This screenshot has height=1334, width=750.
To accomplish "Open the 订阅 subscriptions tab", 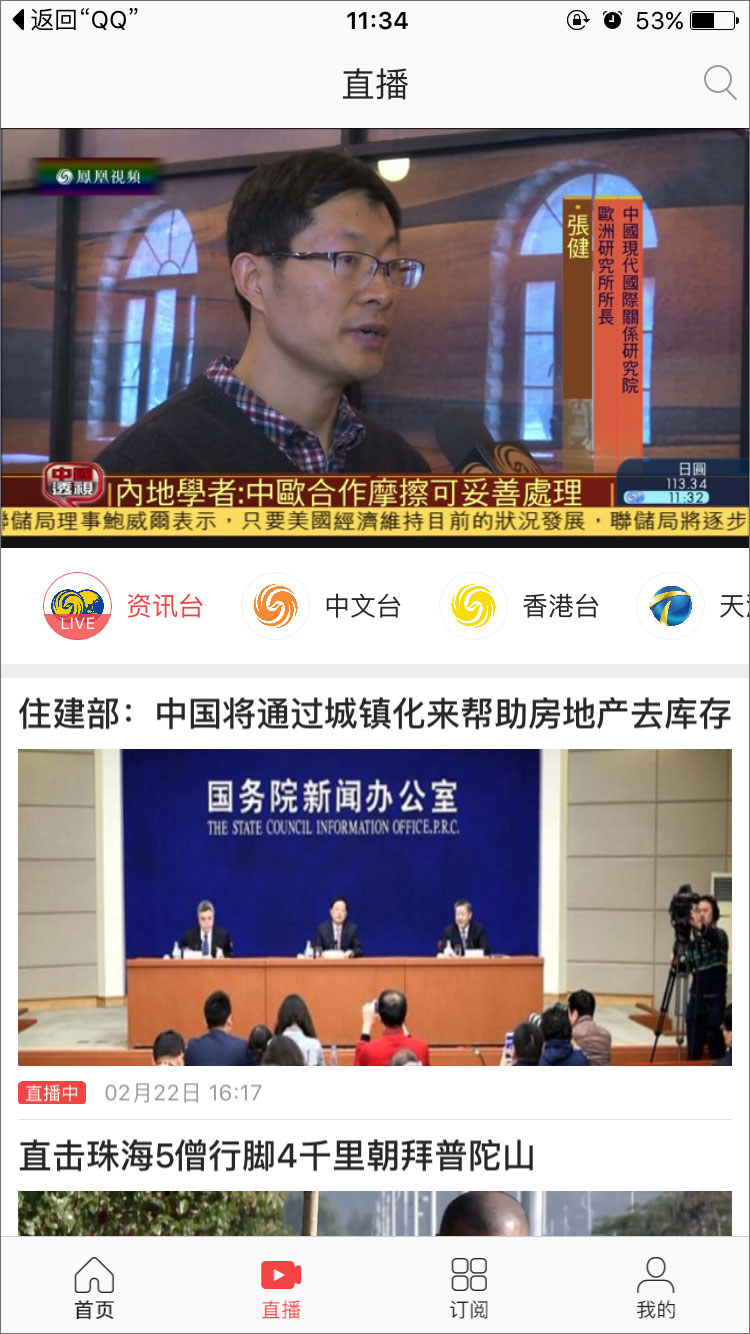I will point(468,1288).
